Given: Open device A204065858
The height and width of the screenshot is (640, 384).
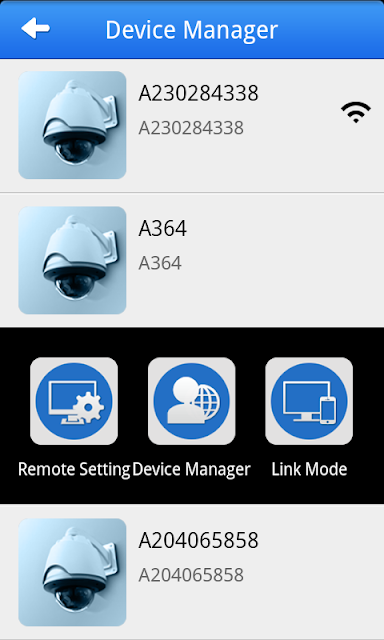Looking at the screenshot, I should coord(192,572).
